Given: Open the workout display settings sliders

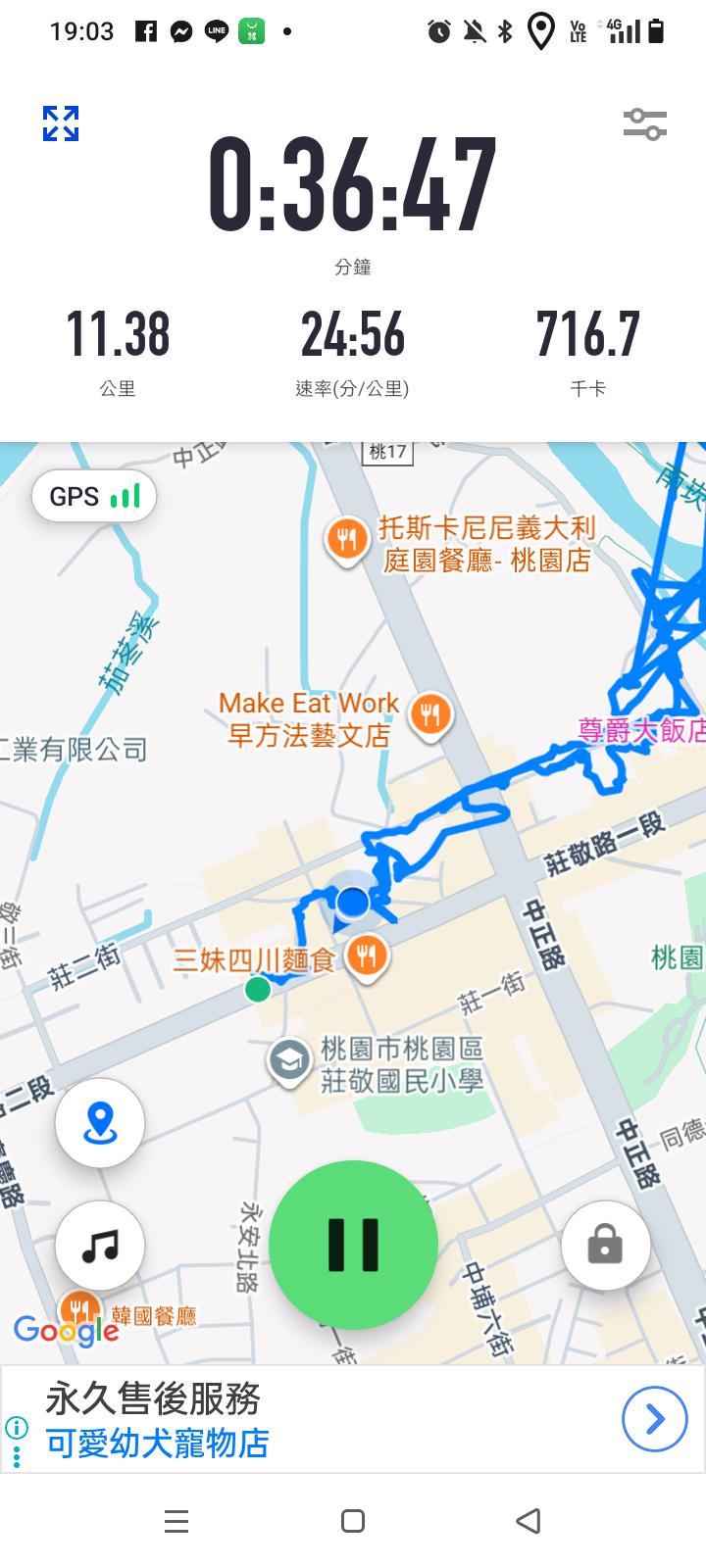Looking at the screenshot, I should click(644, 124).
